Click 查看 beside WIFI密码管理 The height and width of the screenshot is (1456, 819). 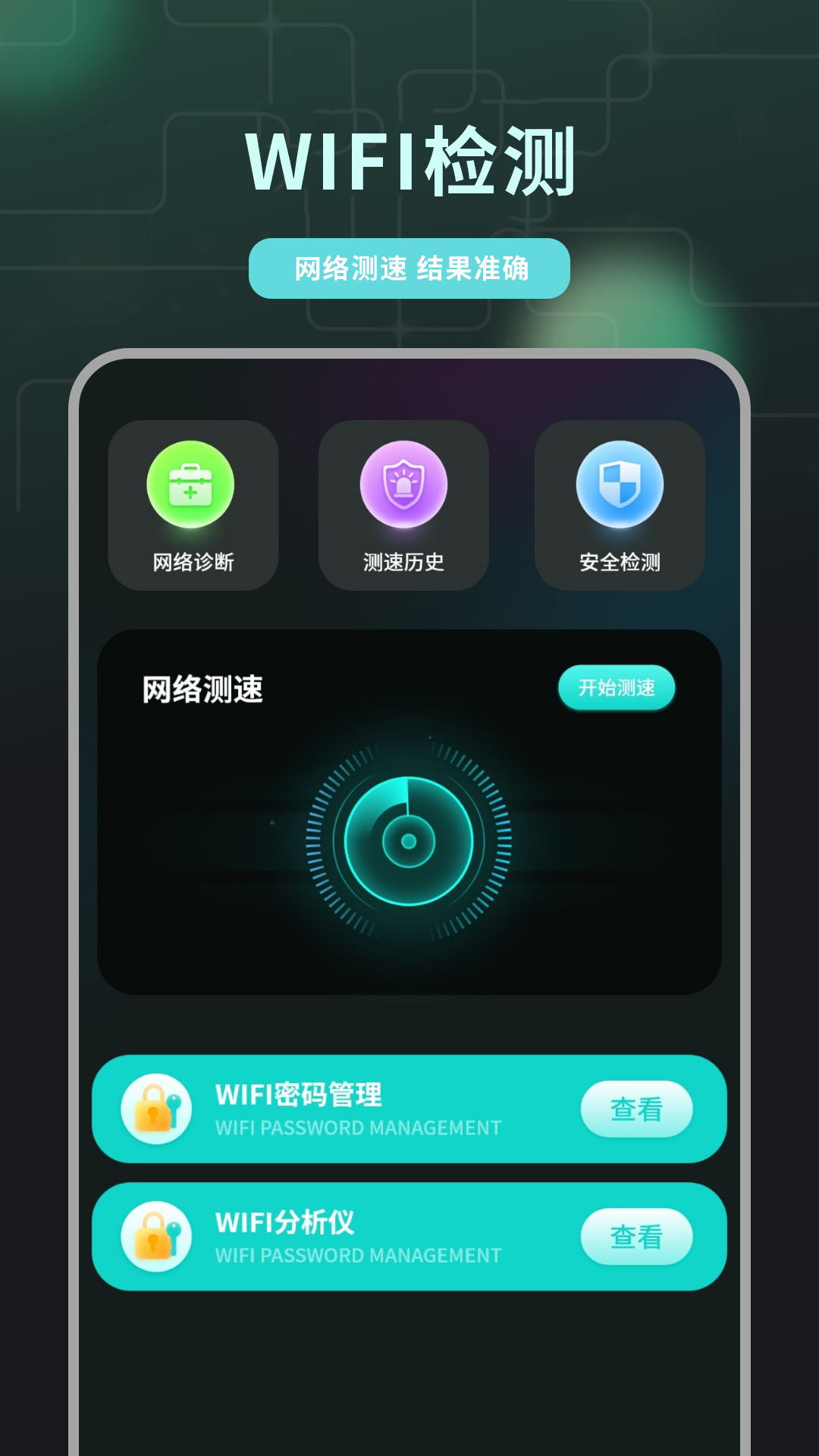(638, 1109)
